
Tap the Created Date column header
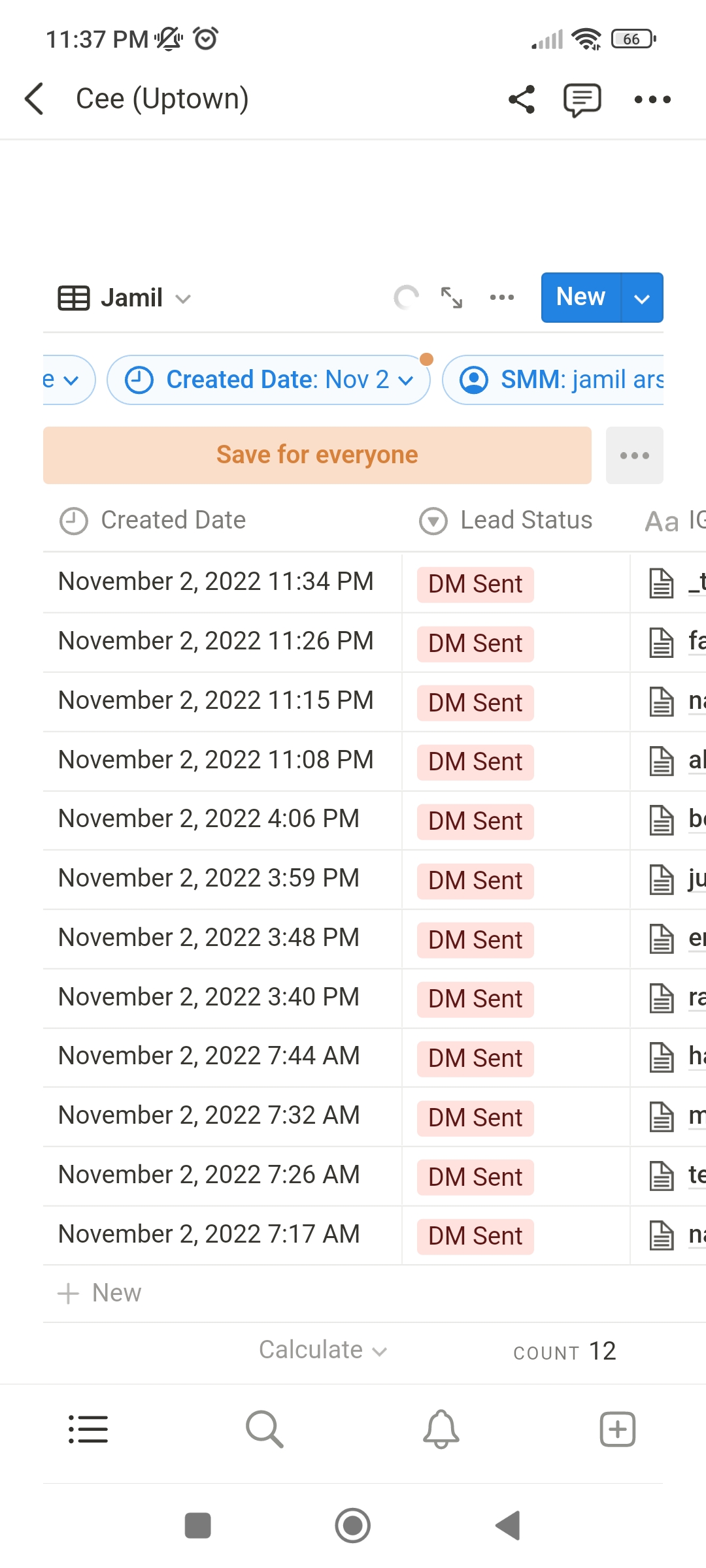pyautogui.click(x=173, y=521)
